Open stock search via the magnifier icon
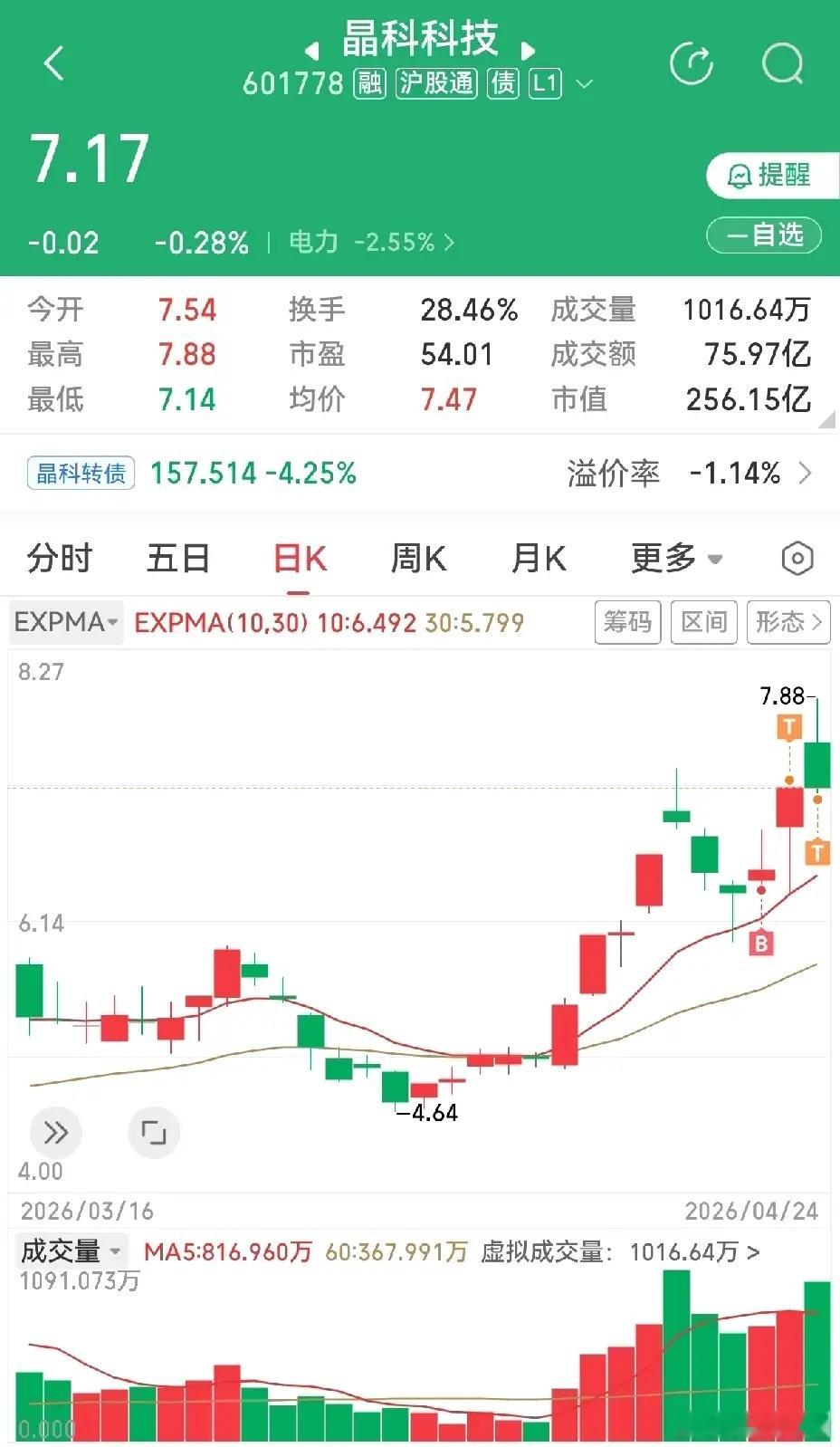The width and height of the screenshot is (840, 1447). coord(782,63)
